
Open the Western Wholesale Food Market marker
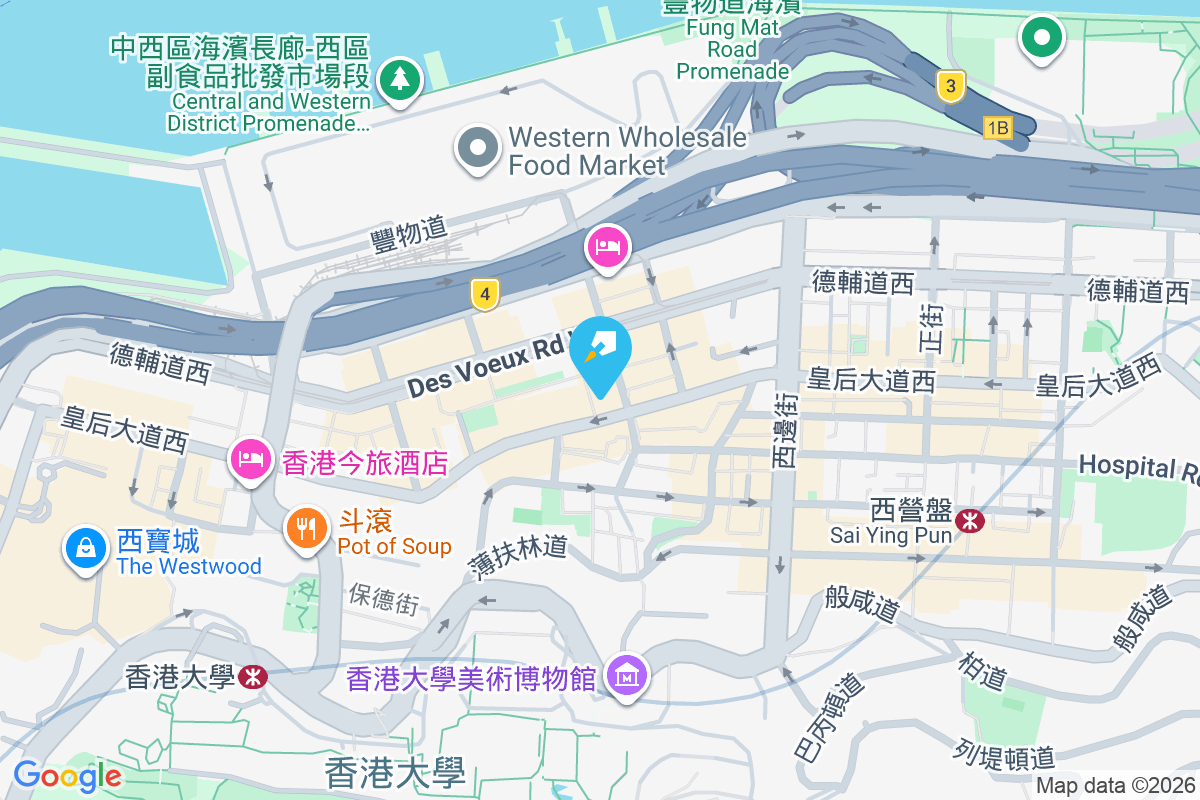click(x=478, y=149)
